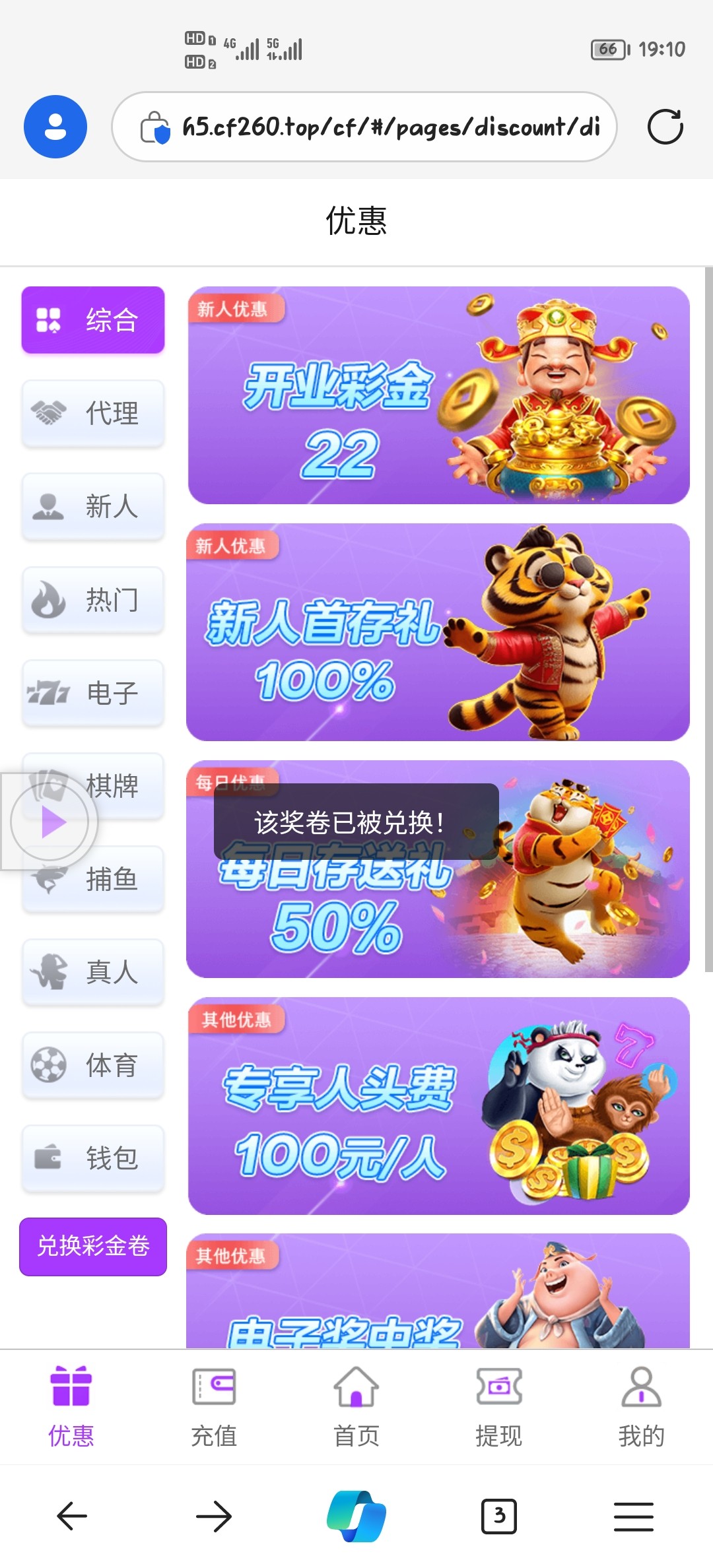Screen dimensions: 713x1568
Task: Select the 钱包 category
Action: pyautogui.click(x=93, y=1158)
